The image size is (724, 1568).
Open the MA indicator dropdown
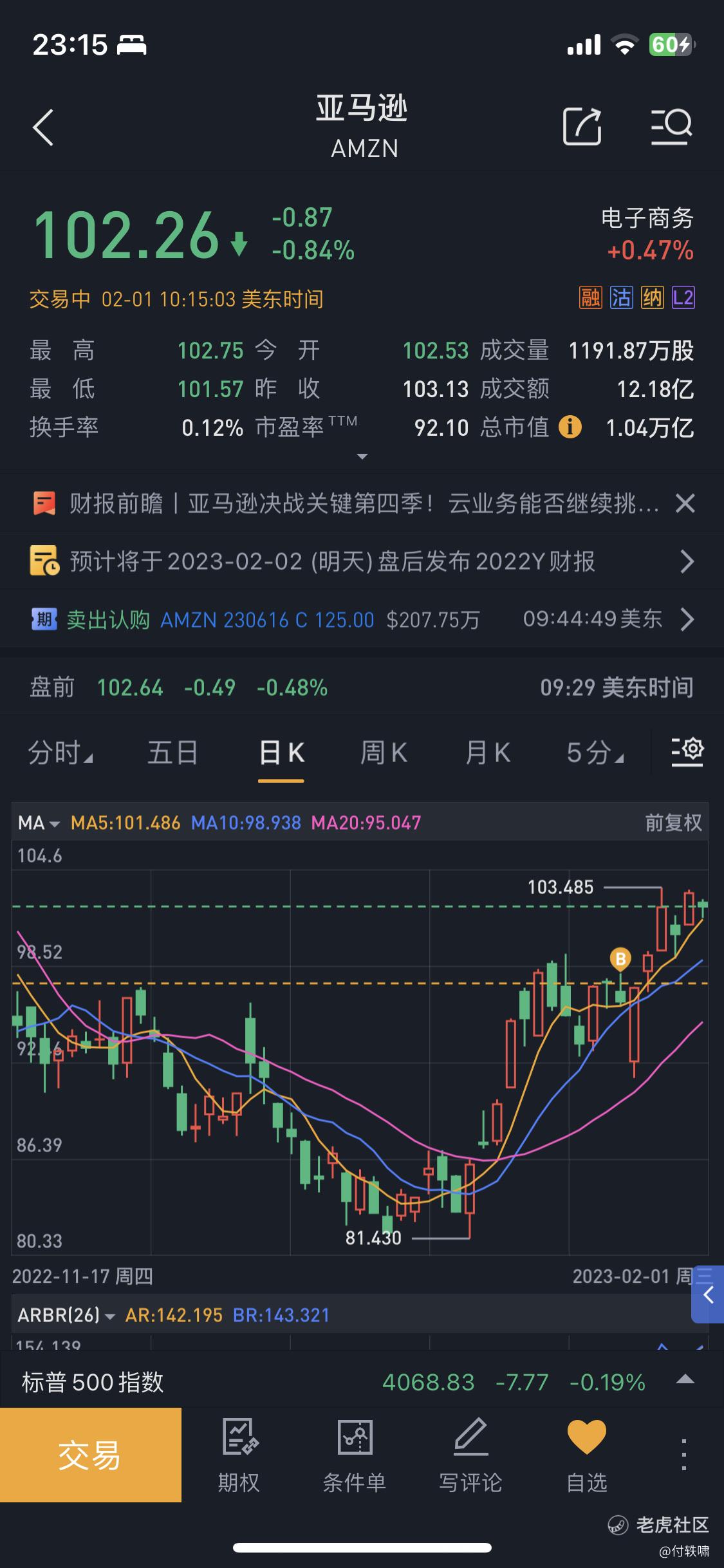[39, 823]
